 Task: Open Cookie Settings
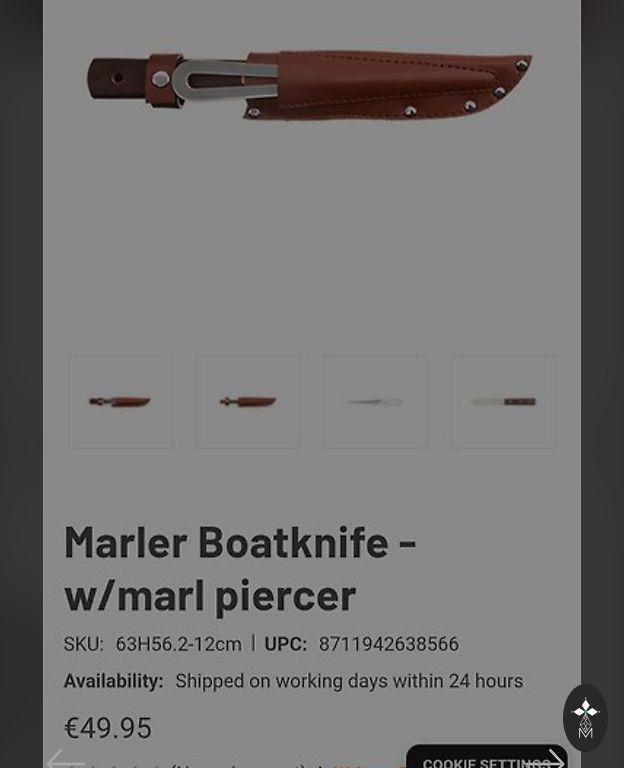pyautogui.click(x=485, y=759)
